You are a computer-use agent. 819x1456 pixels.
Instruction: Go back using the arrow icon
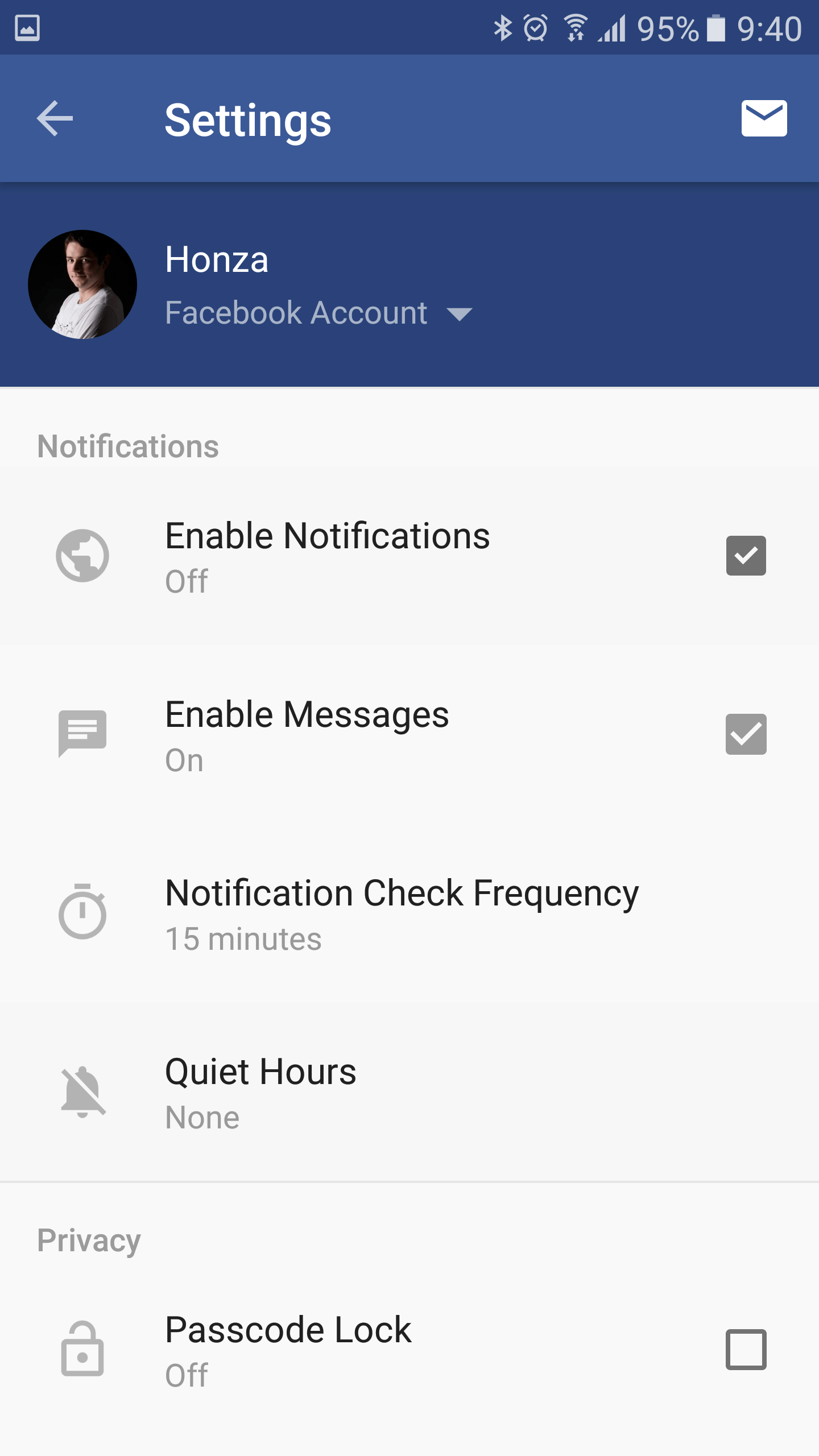tap(55, 118)
